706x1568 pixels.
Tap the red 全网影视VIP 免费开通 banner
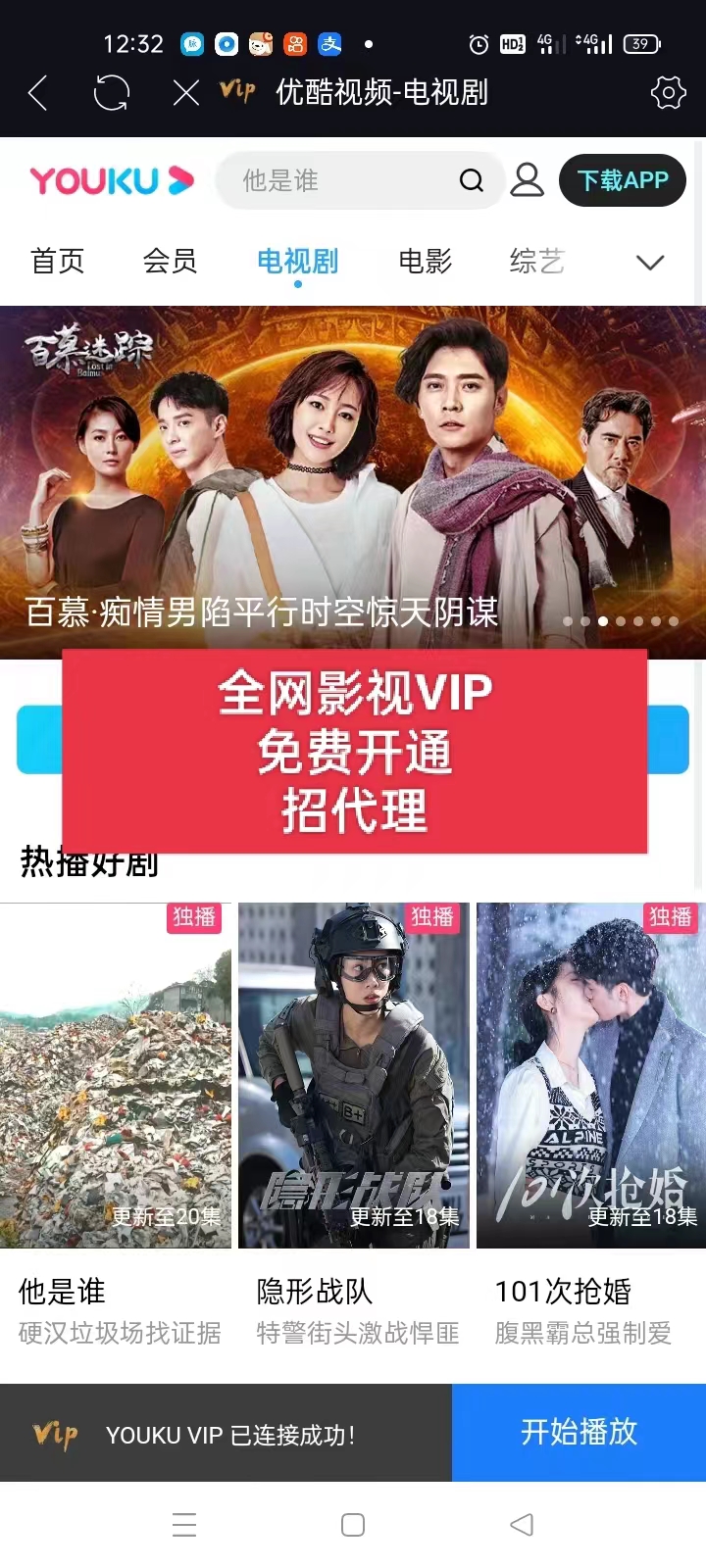tap(355, 751)
